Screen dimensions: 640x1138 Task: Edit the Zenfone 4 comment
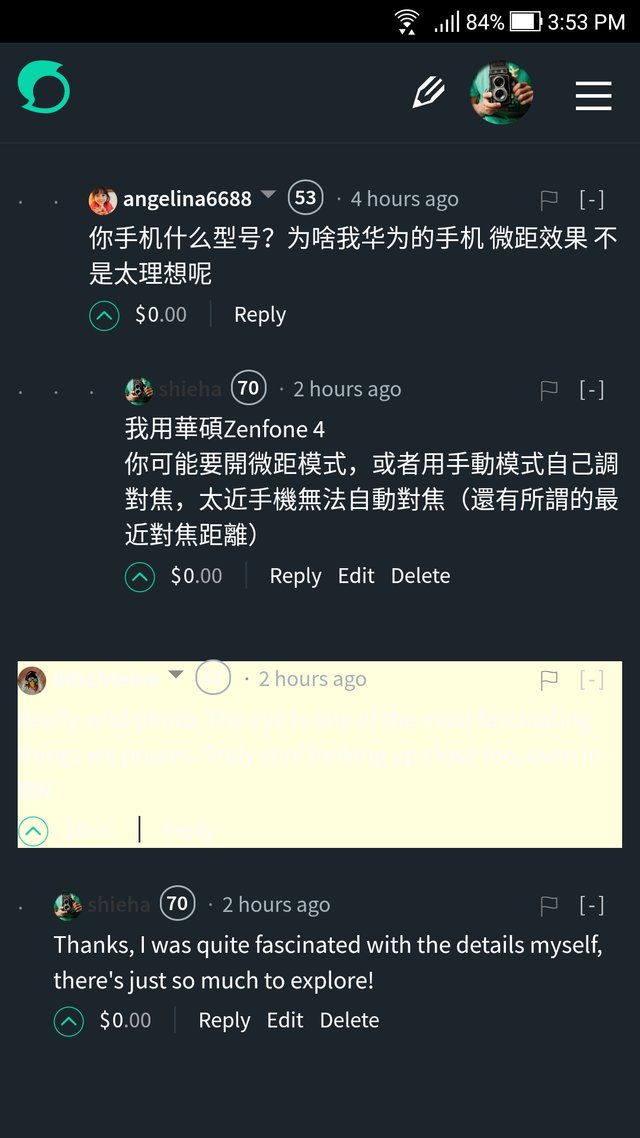pos(356,576)
